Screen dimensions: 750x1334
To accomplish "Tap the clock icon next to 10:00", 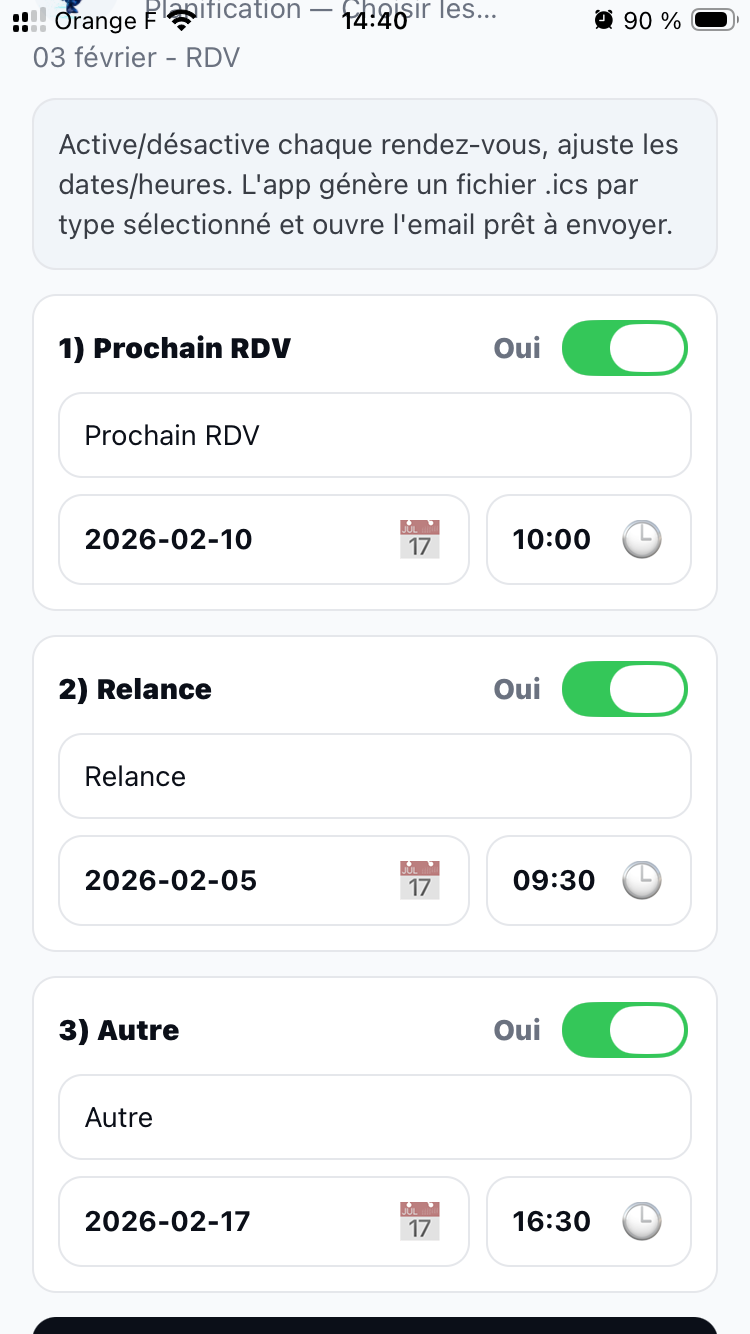I will coord(643,540).
